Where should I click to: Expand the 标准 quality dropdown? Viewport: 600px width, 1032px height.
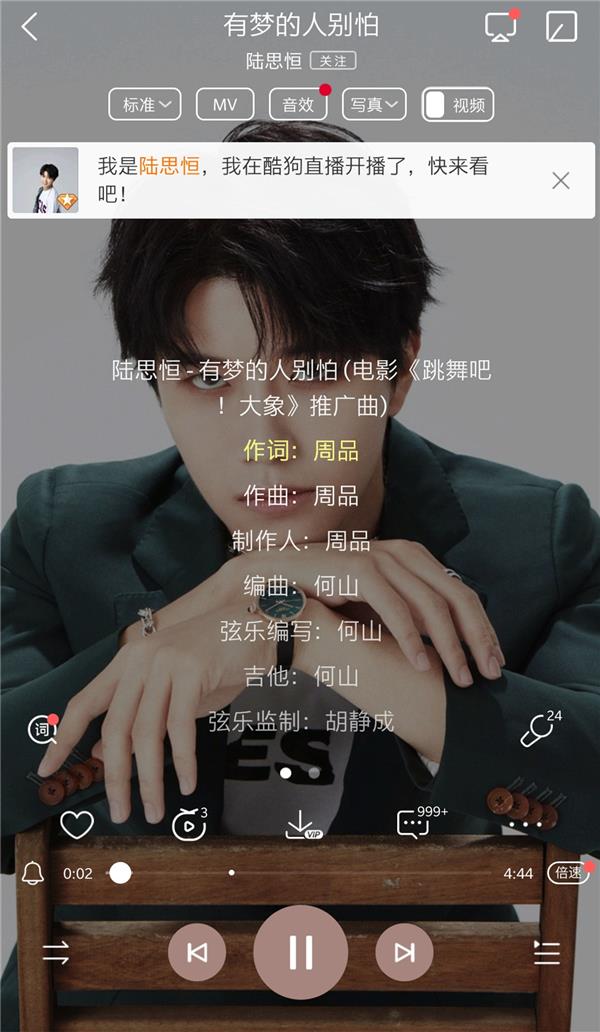pos(151,104)
